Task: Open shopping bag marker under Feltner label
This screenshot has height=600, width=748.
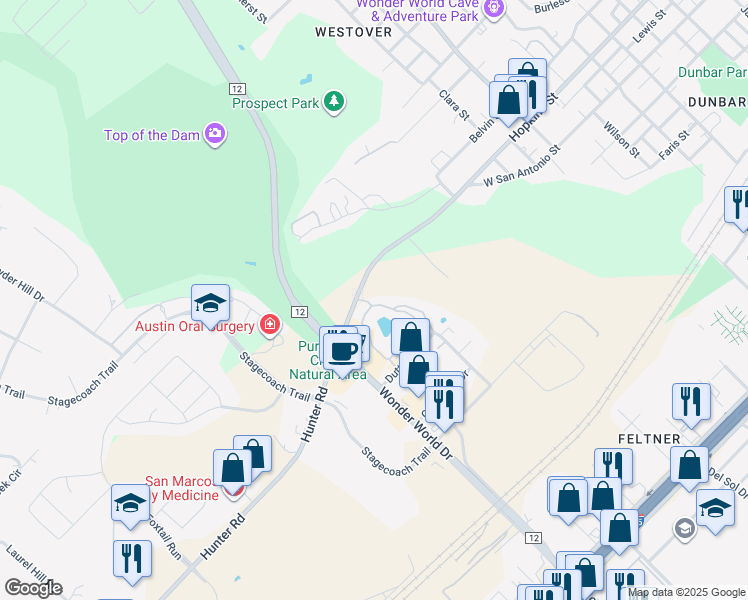Action: coord(689,465)
